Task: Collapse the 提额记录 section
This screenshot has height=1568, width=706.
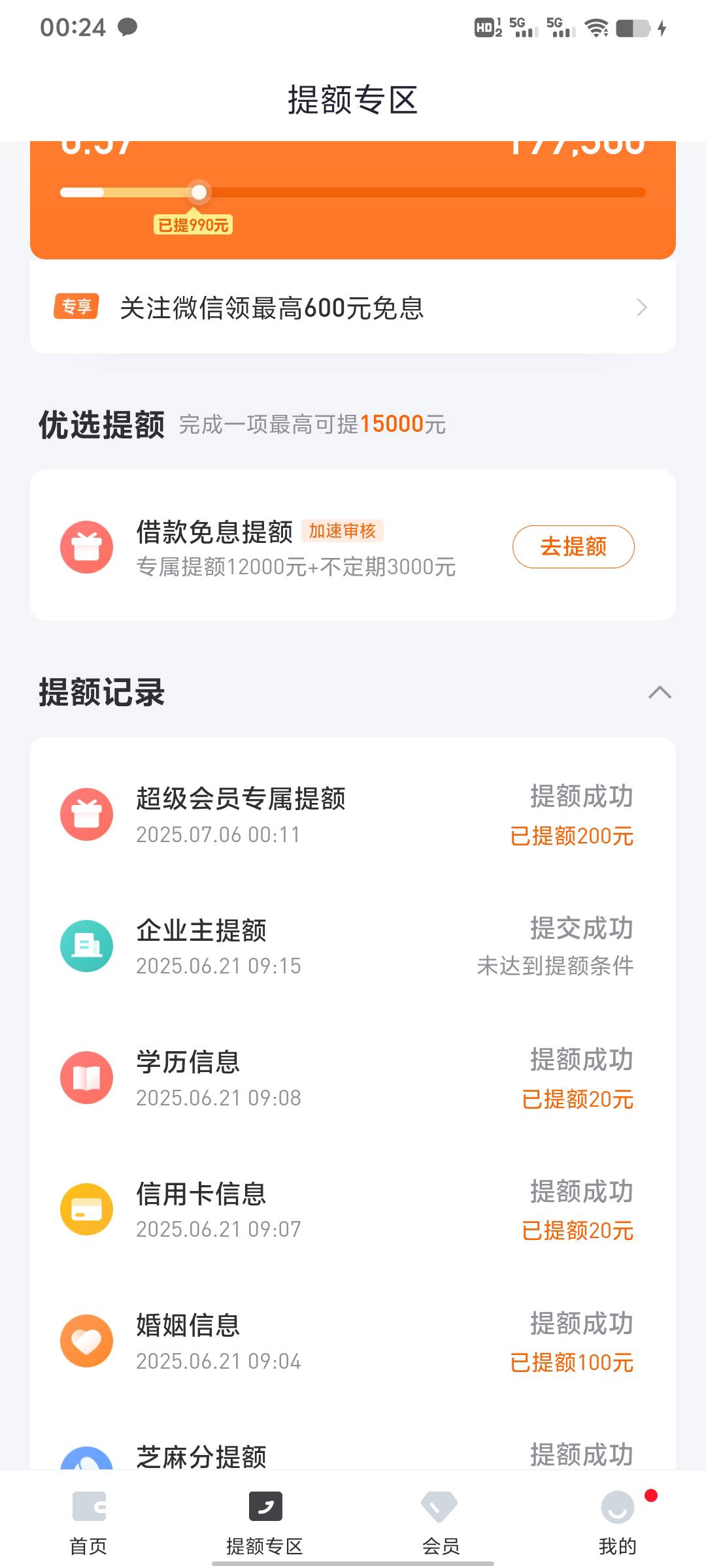Action: 660,693
